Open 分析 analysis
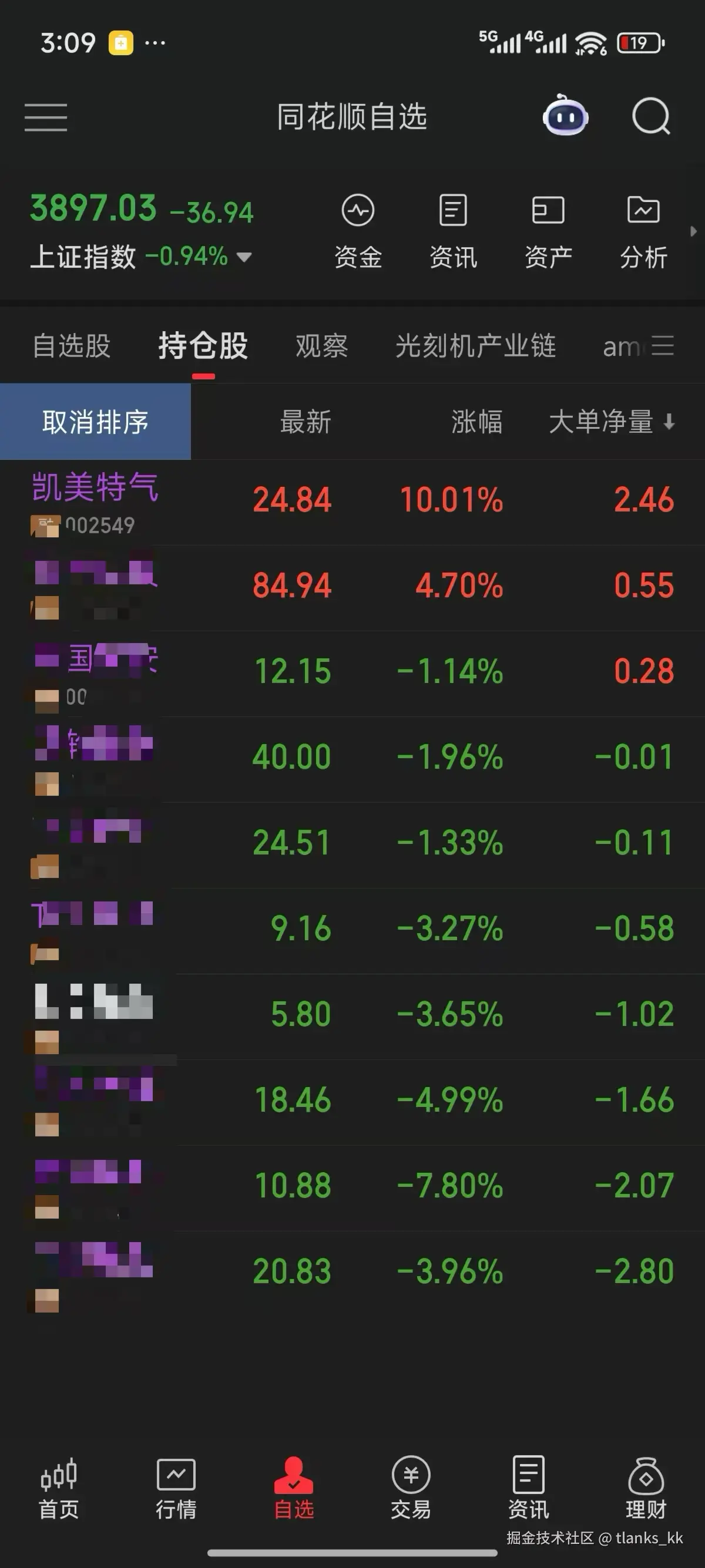705x1568 pixels. (x=643, y=231)
